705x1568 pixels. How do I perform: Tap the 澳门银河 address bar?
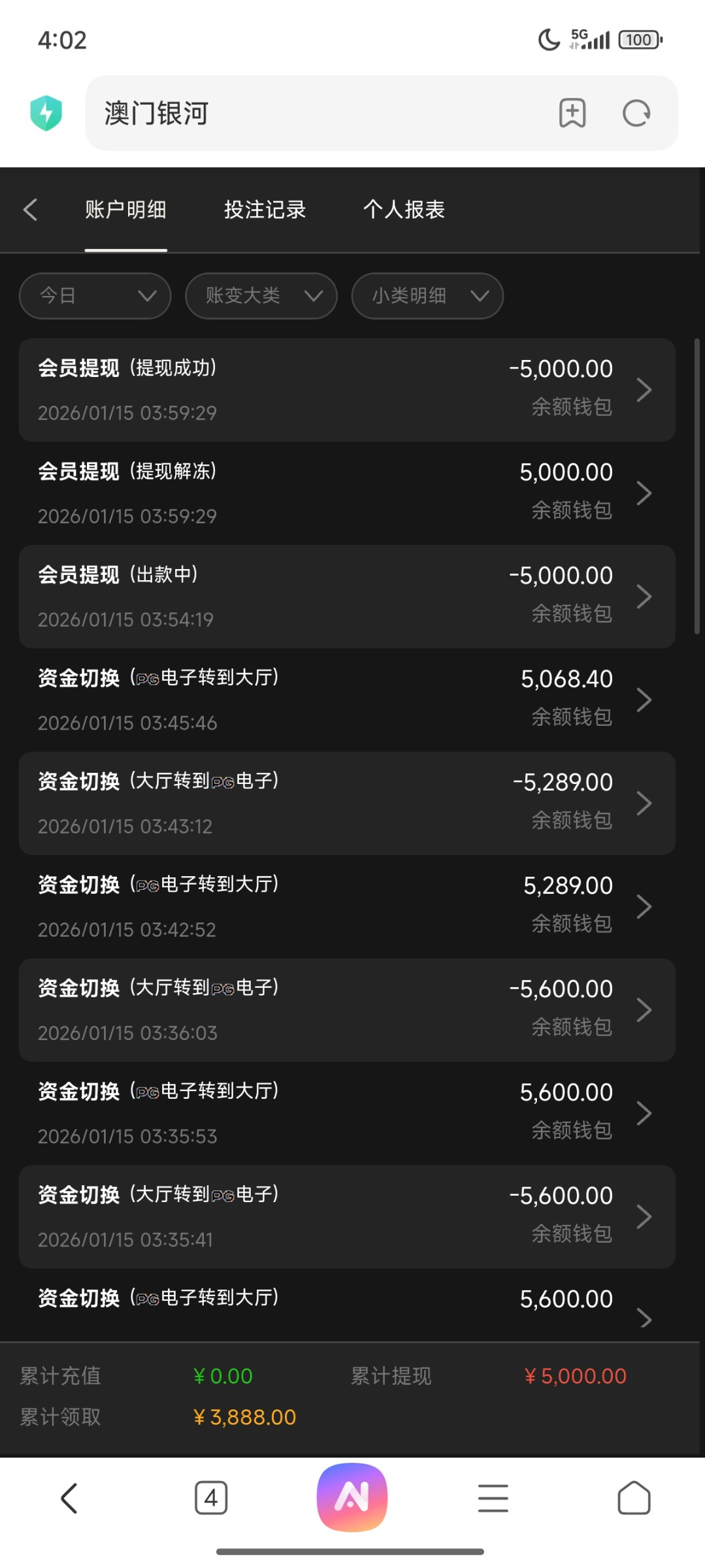(314, 114)
